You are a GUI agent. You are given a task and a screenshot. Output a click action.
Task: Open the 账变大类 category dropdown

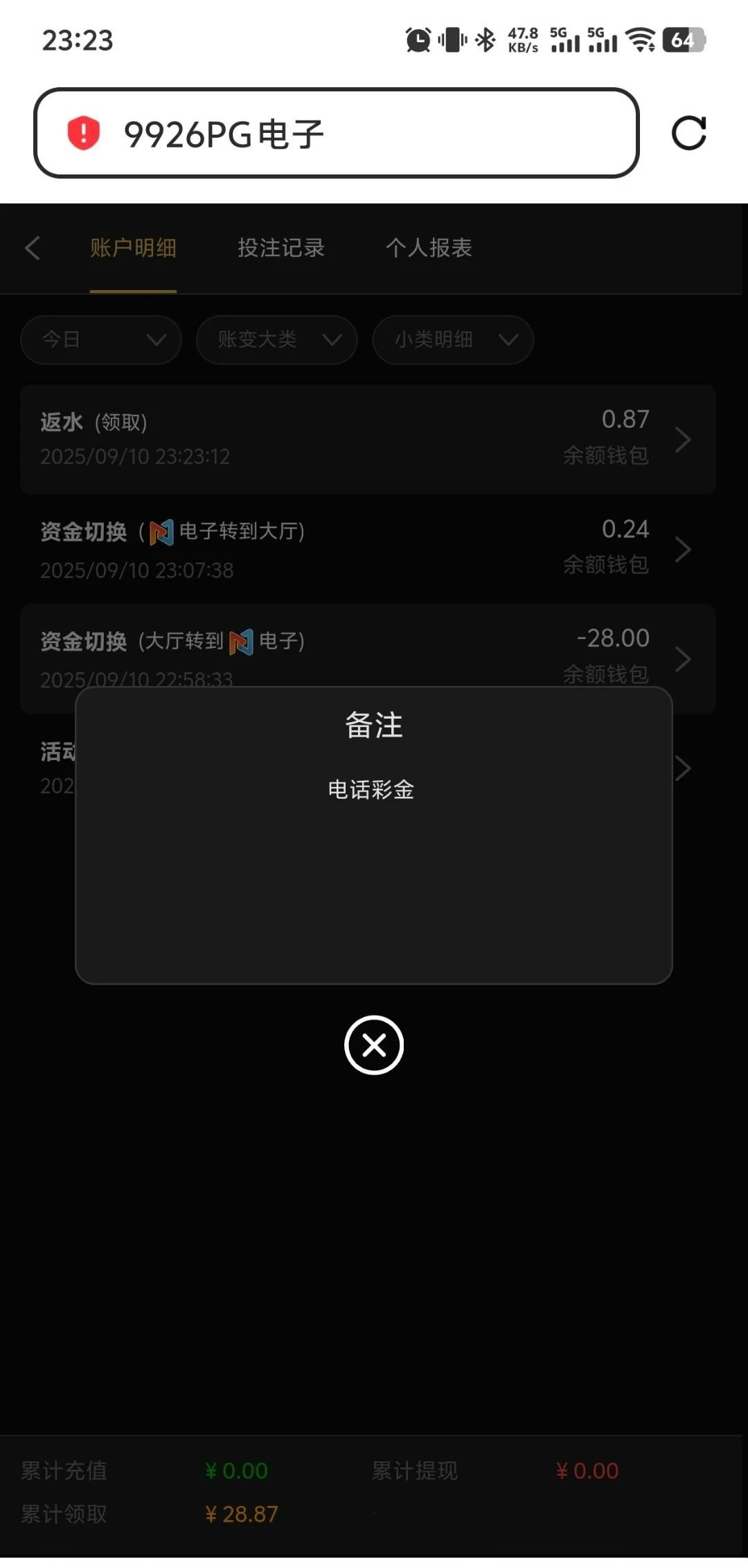pyautogui.click(x=276, y=340)
